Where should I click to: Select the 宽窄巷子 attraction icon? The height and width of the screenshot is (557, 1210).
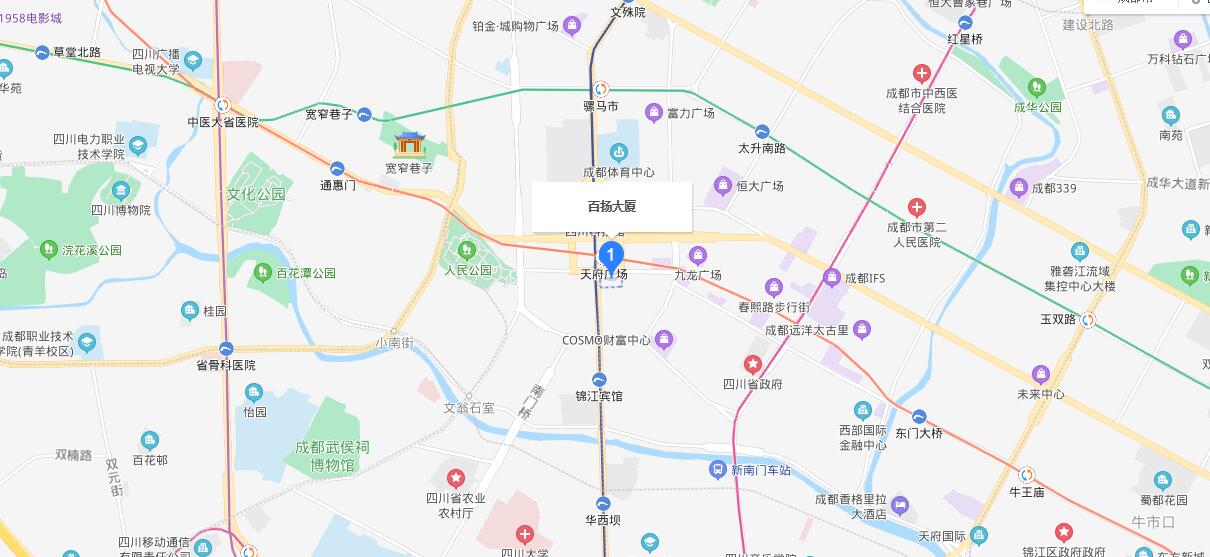click(x=408, y=144)
